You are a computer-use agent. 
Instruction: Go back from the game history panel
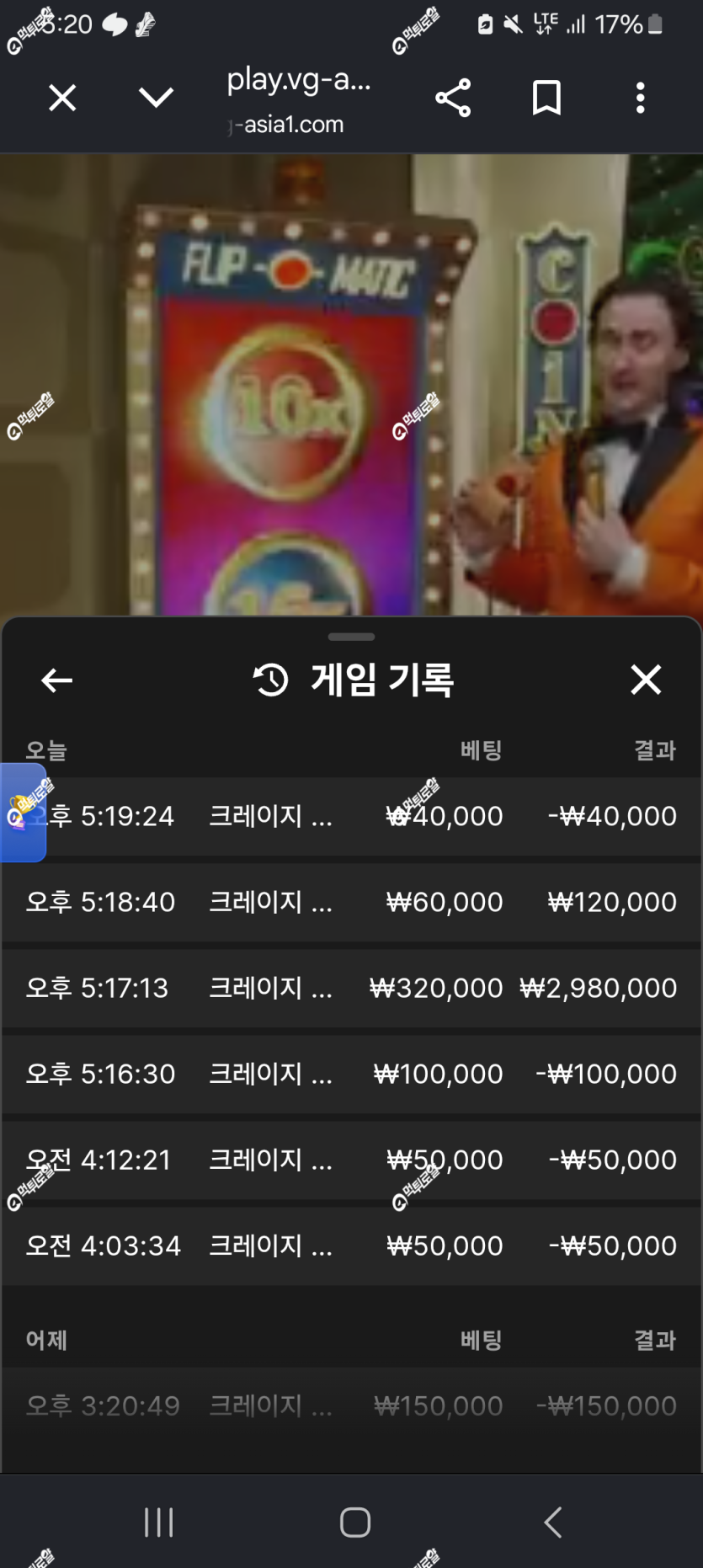(x=56, y=680)
